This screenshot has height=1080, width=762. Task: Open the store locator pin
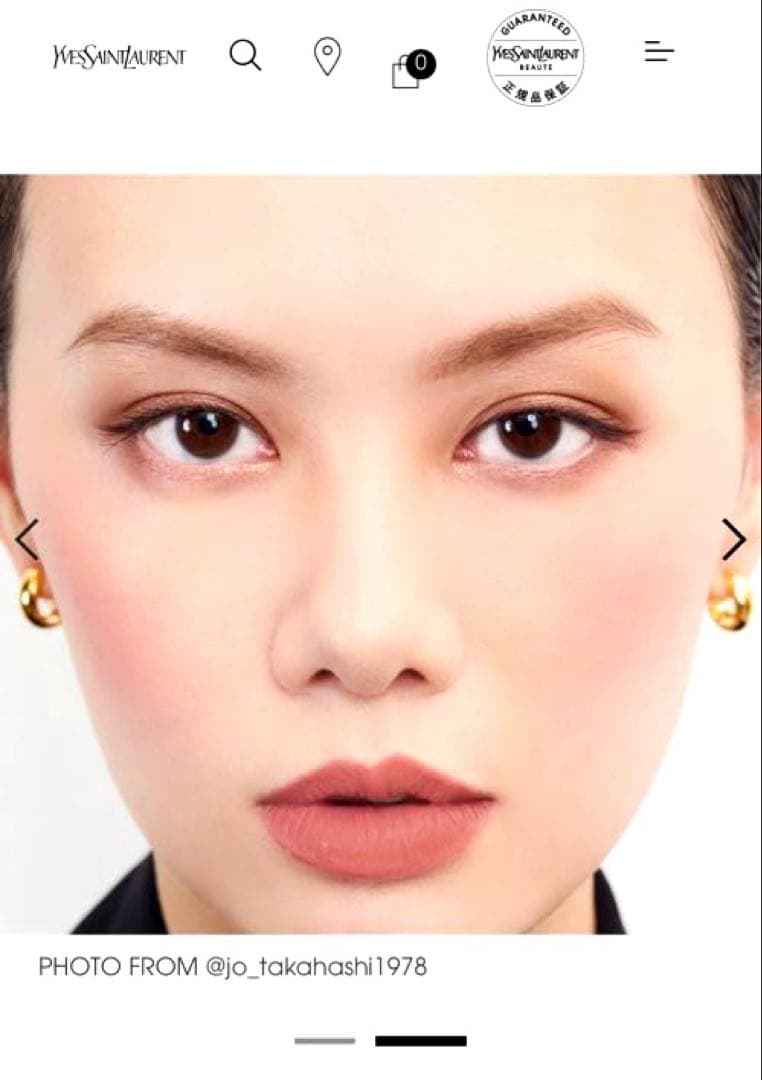click(x=327, y=56)
